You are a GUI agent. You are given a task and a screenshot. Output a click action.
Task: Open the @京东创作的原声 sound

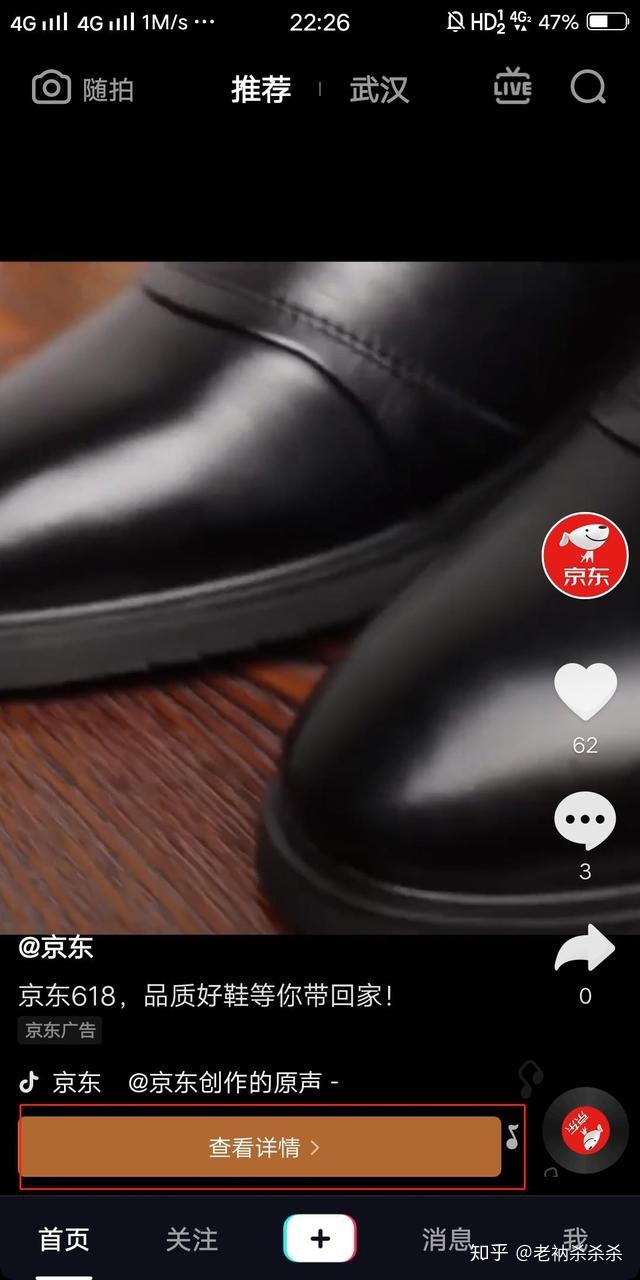click(x=232, y=1082)
